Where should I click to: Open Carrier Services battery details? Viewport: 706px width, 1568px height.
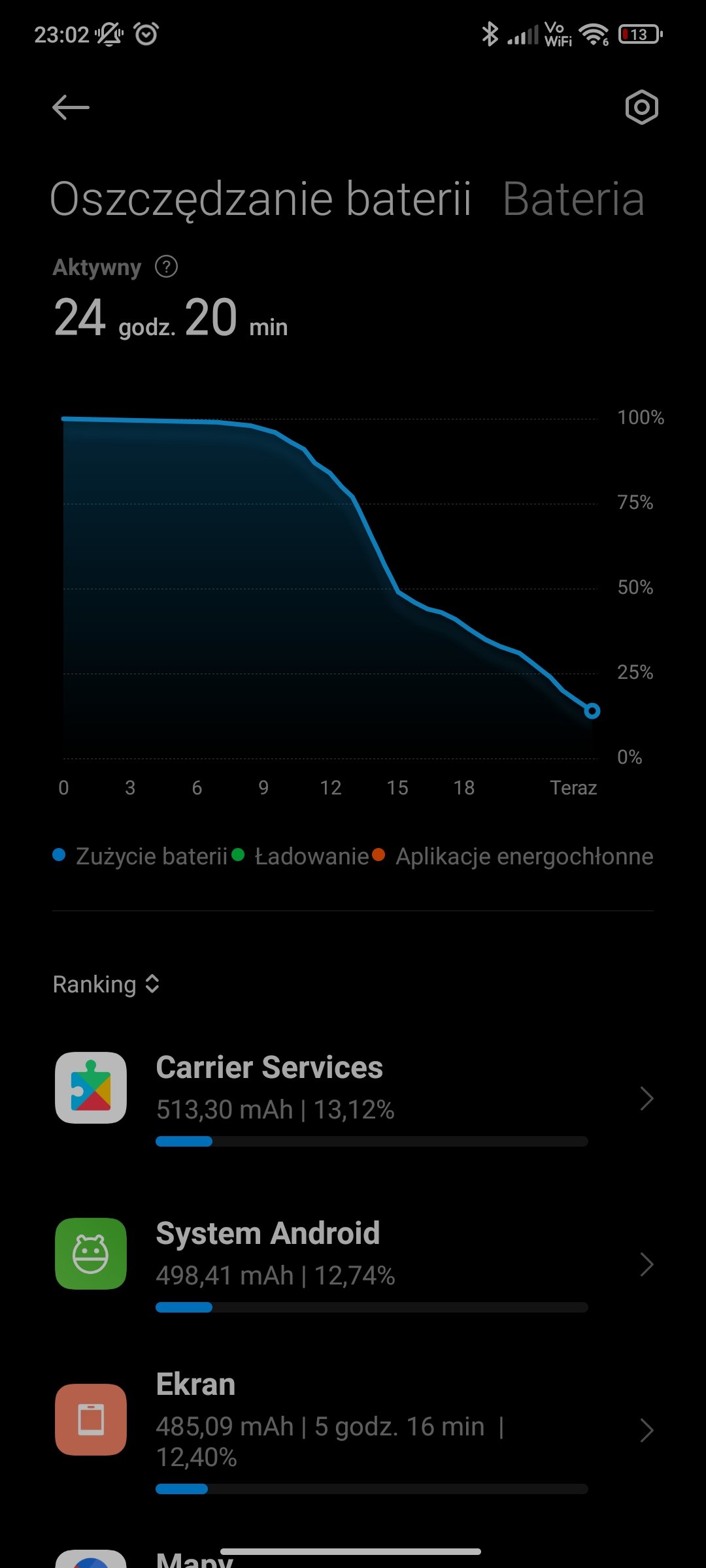click(x=353, y=1098)
